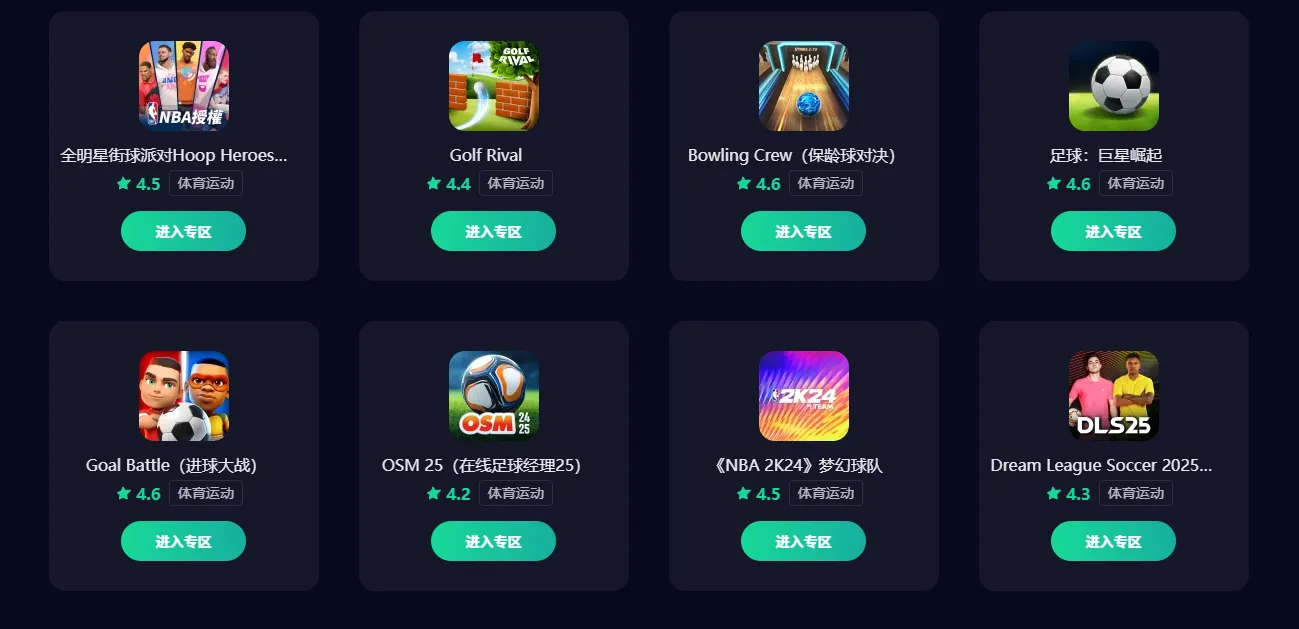Tap 进入专区 for Dream League Soccer 2025
Viewport: 1299px width, 629px height.
click(x=1113, y=541)
